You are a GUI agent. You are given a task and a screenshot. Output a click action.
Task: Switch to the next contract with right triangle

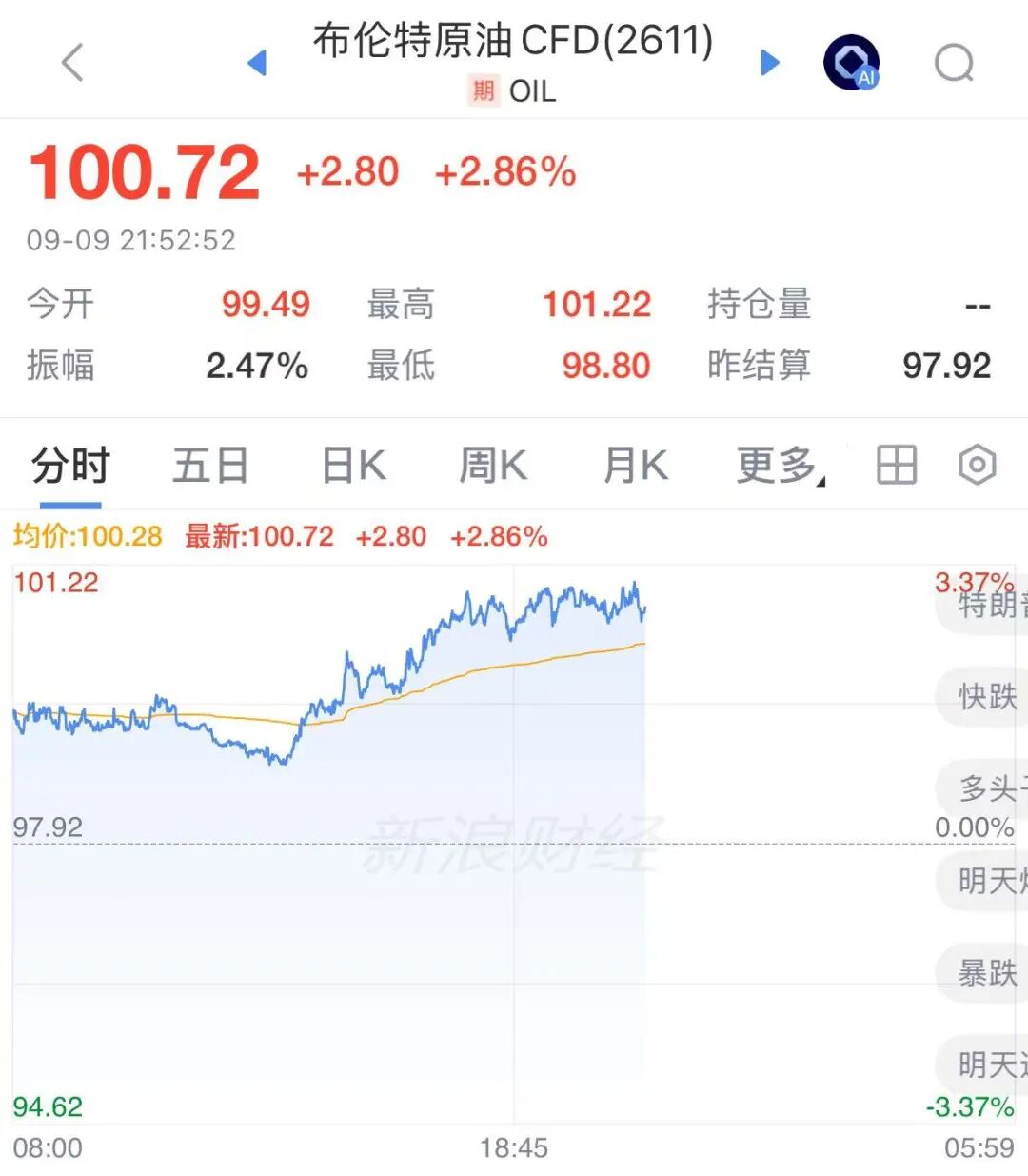coord(770,63)
